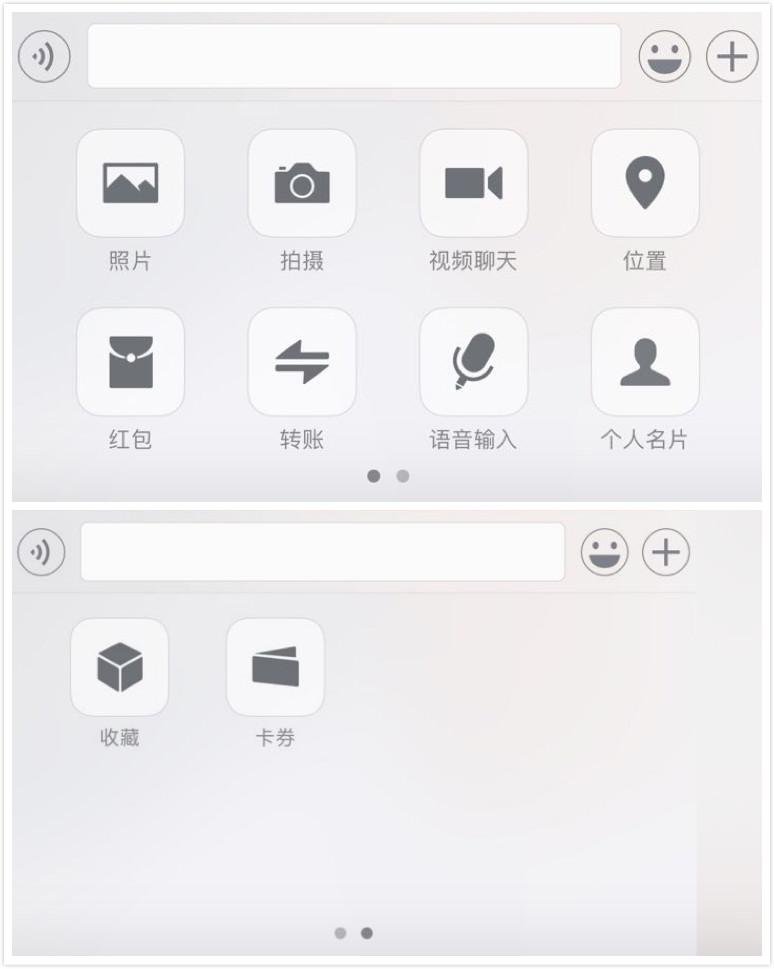This screenshot has height=969, width=774.
Task: Tap the voice message microphone icon
Action: (x=42, y=55)
